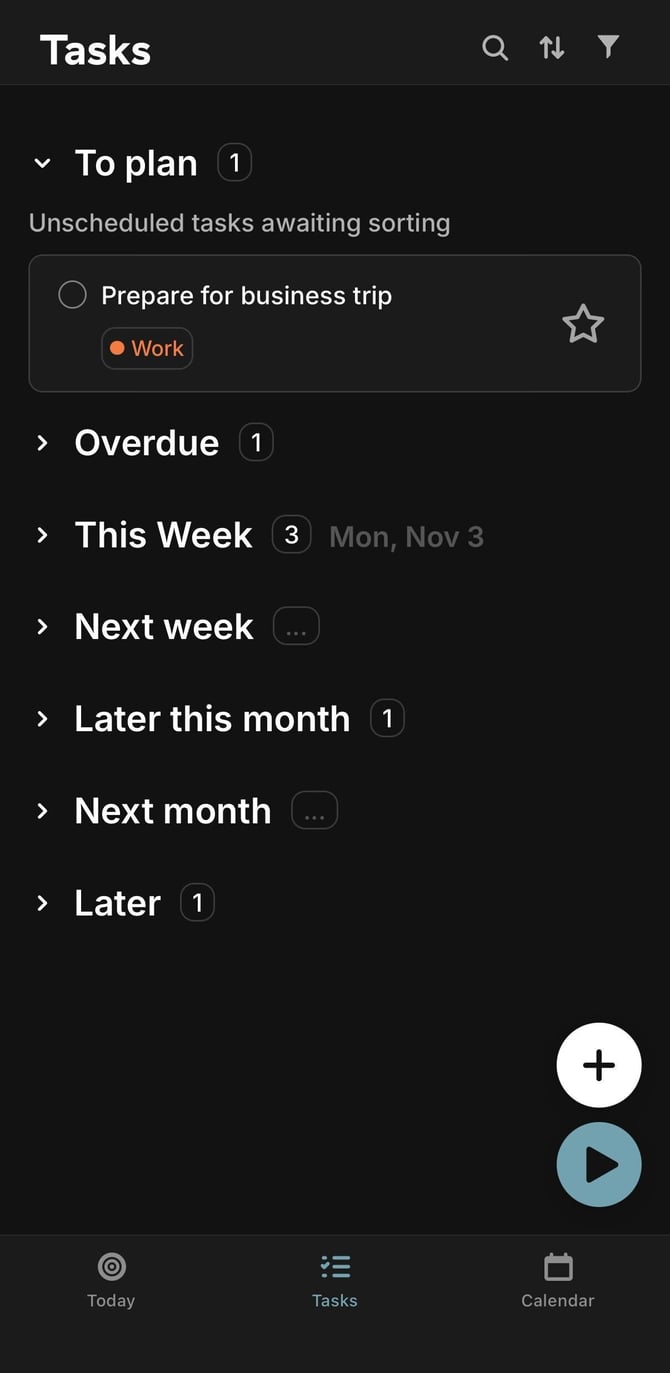Switch to the Calendar tab
The image size is (670, 1373).
coord(558,1280)
